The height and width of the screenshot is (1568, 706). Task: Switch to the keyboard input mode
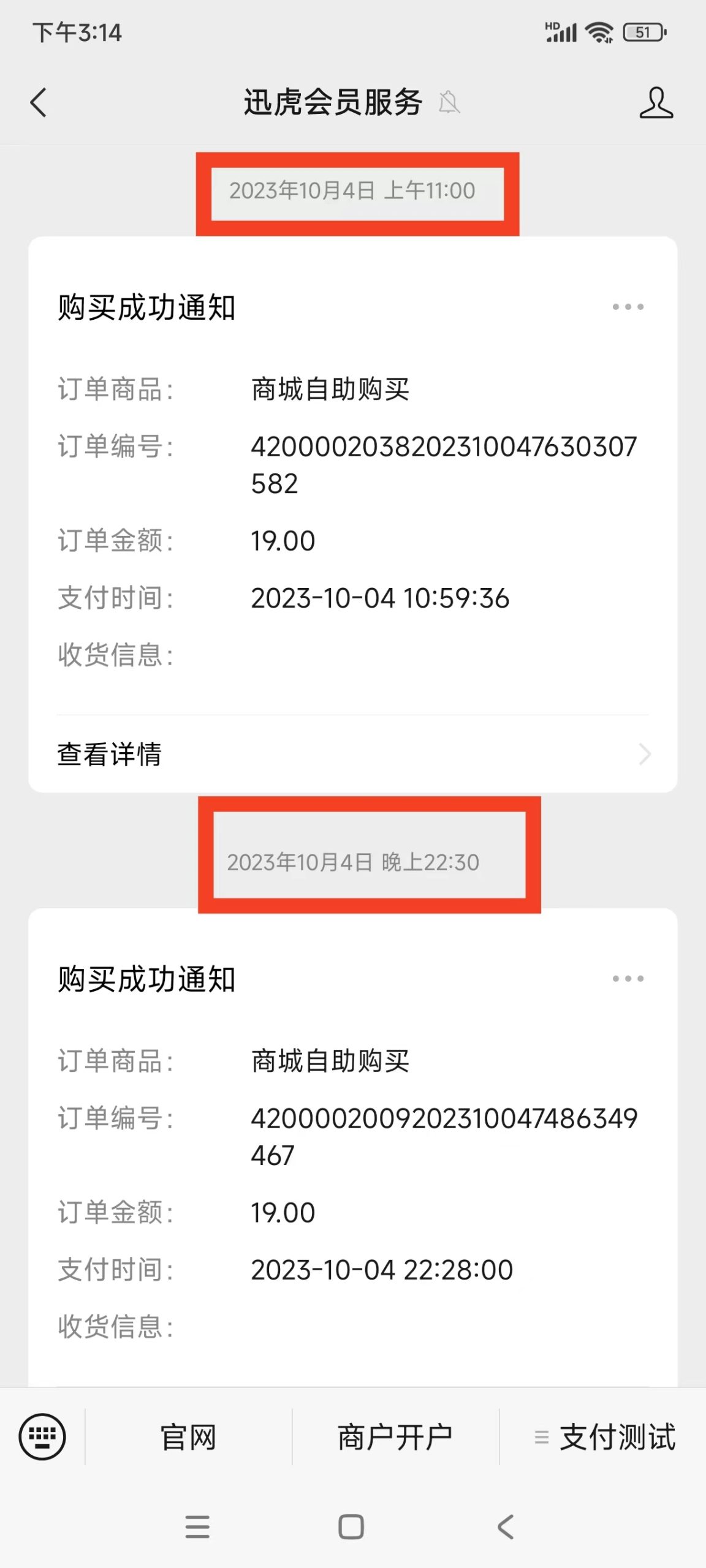point(42,1437)
